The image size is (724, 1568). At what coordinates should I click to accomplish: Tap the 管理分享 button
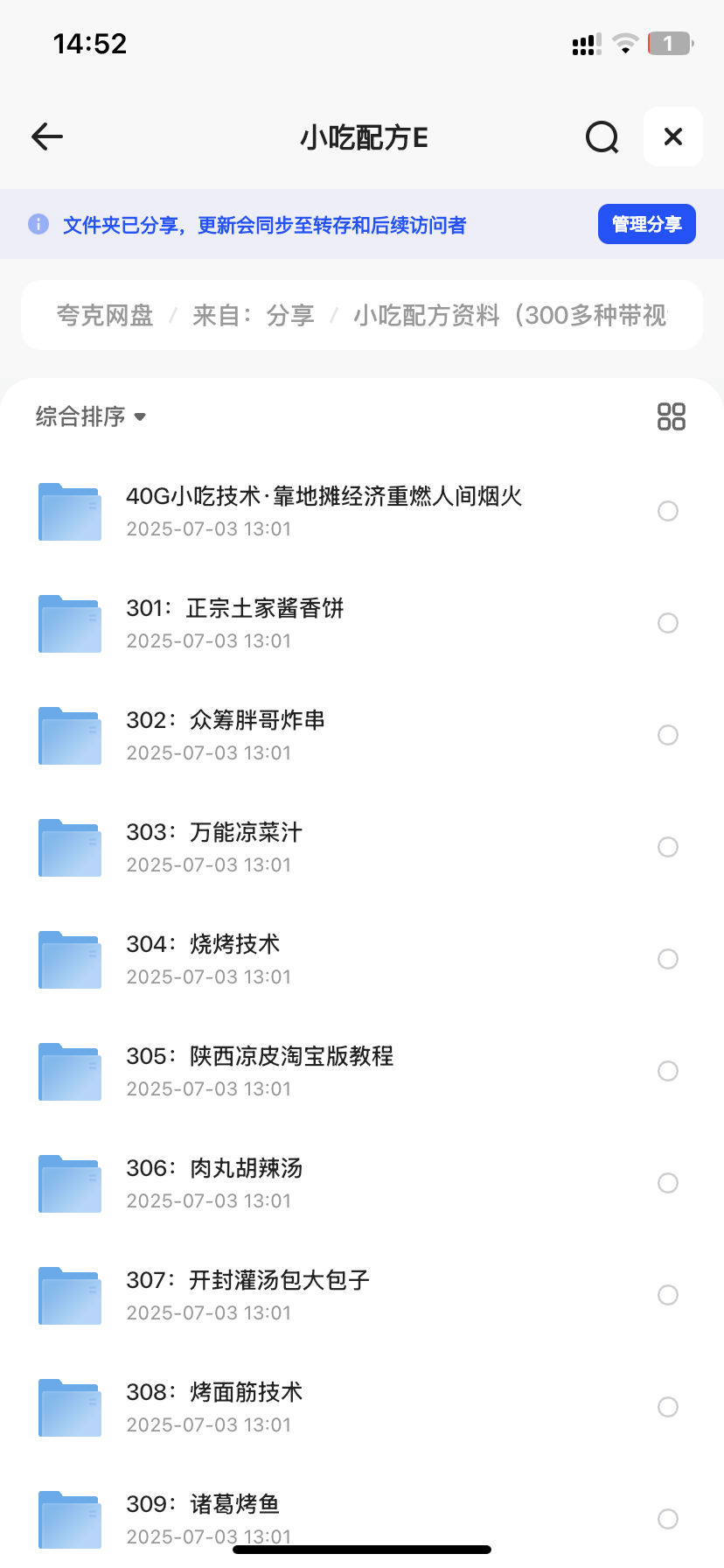tap(647, 224)
